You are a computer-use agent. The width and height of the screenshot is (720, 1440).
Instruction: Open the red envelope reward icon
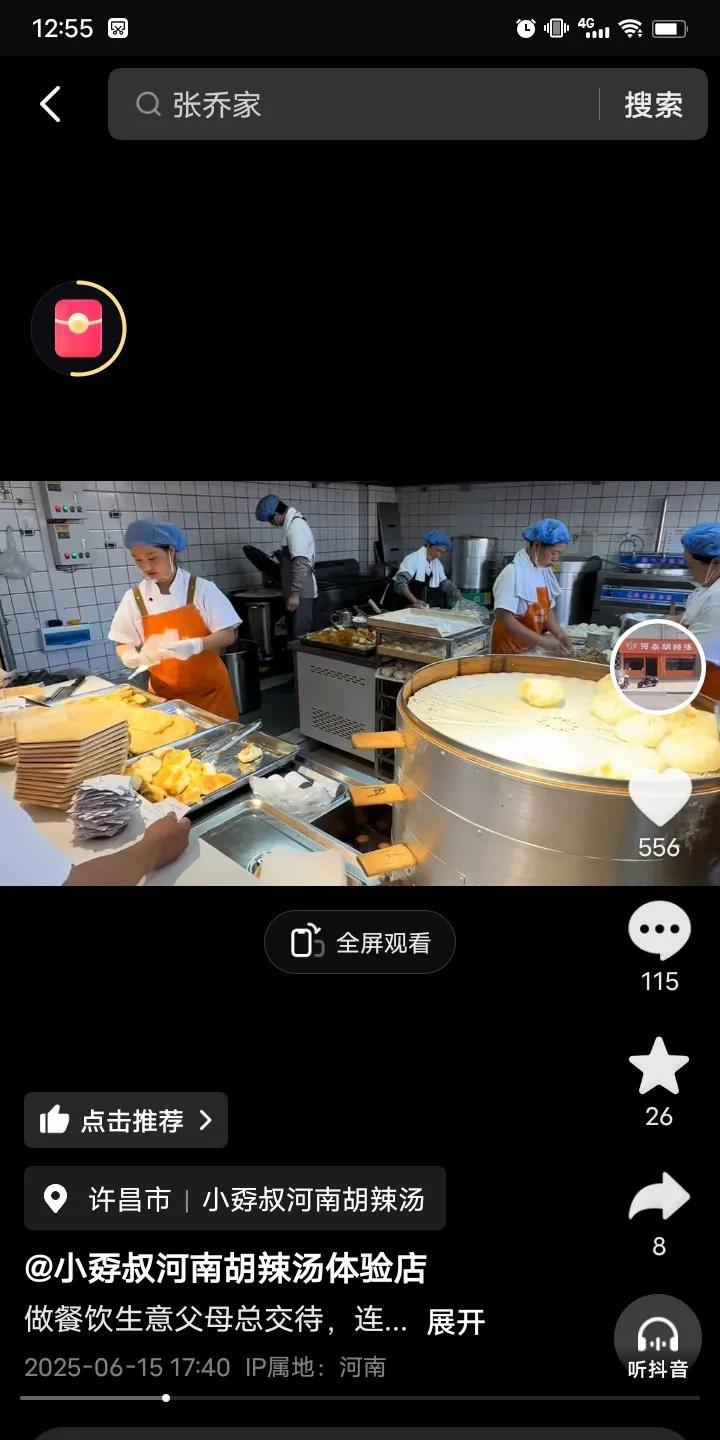coord(79,328)
